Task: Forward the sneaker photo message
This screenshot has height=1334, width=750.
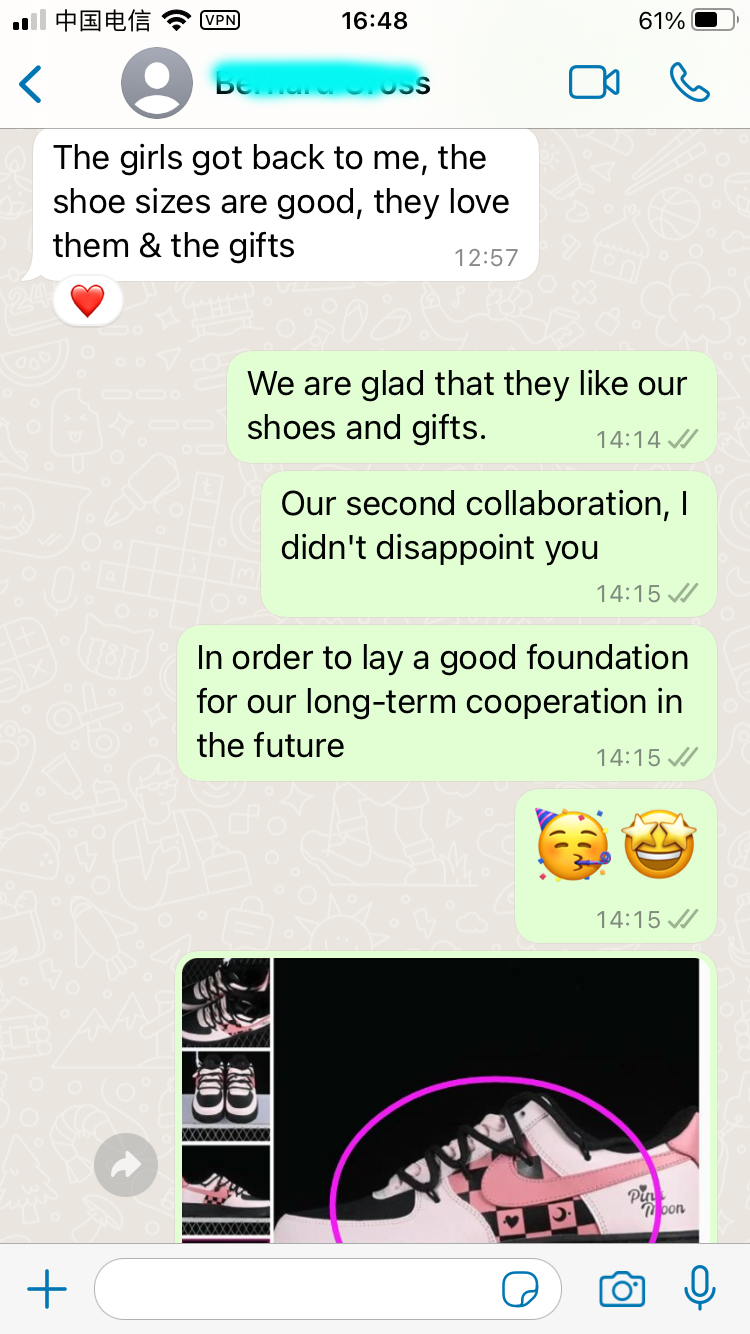Action: [x=126, y=1165]
